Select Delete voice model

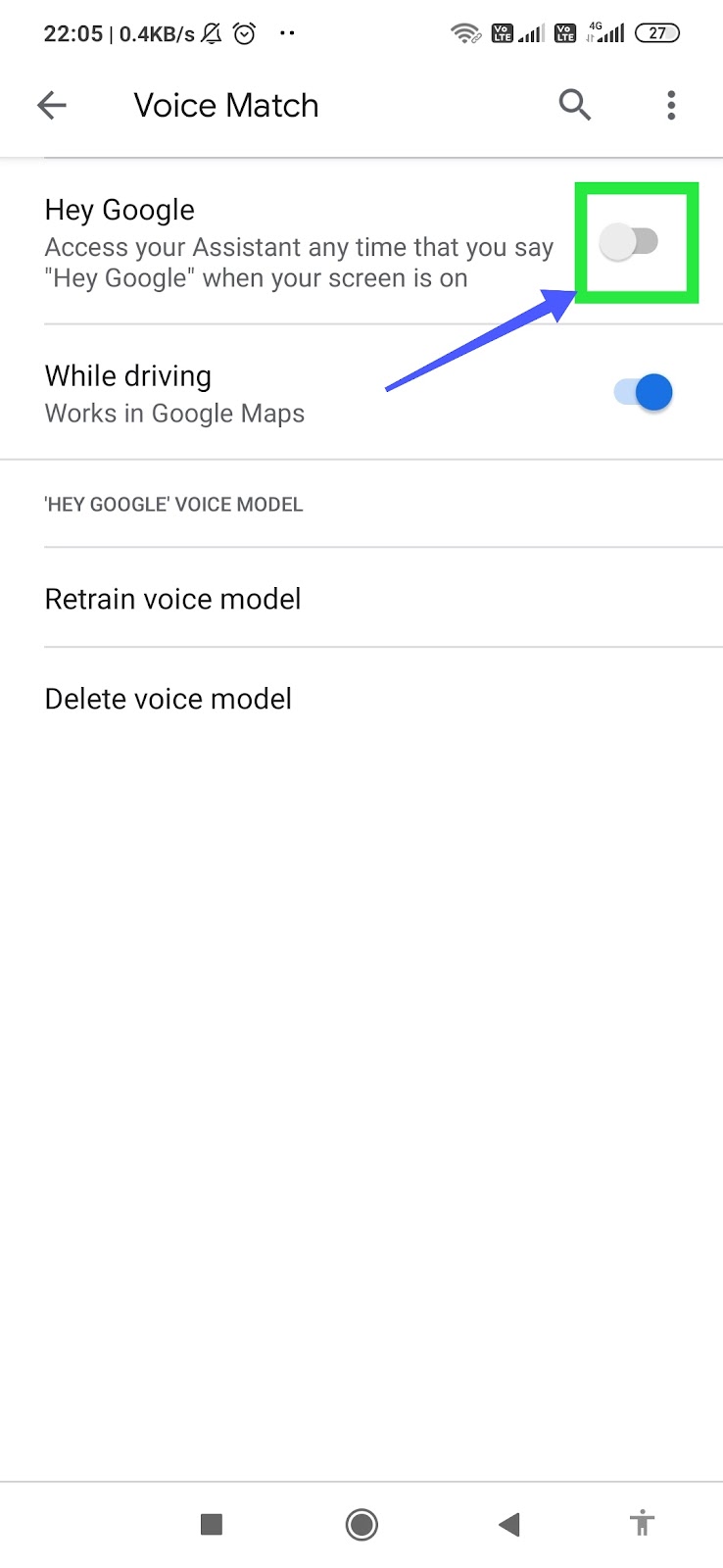(169, 699)
